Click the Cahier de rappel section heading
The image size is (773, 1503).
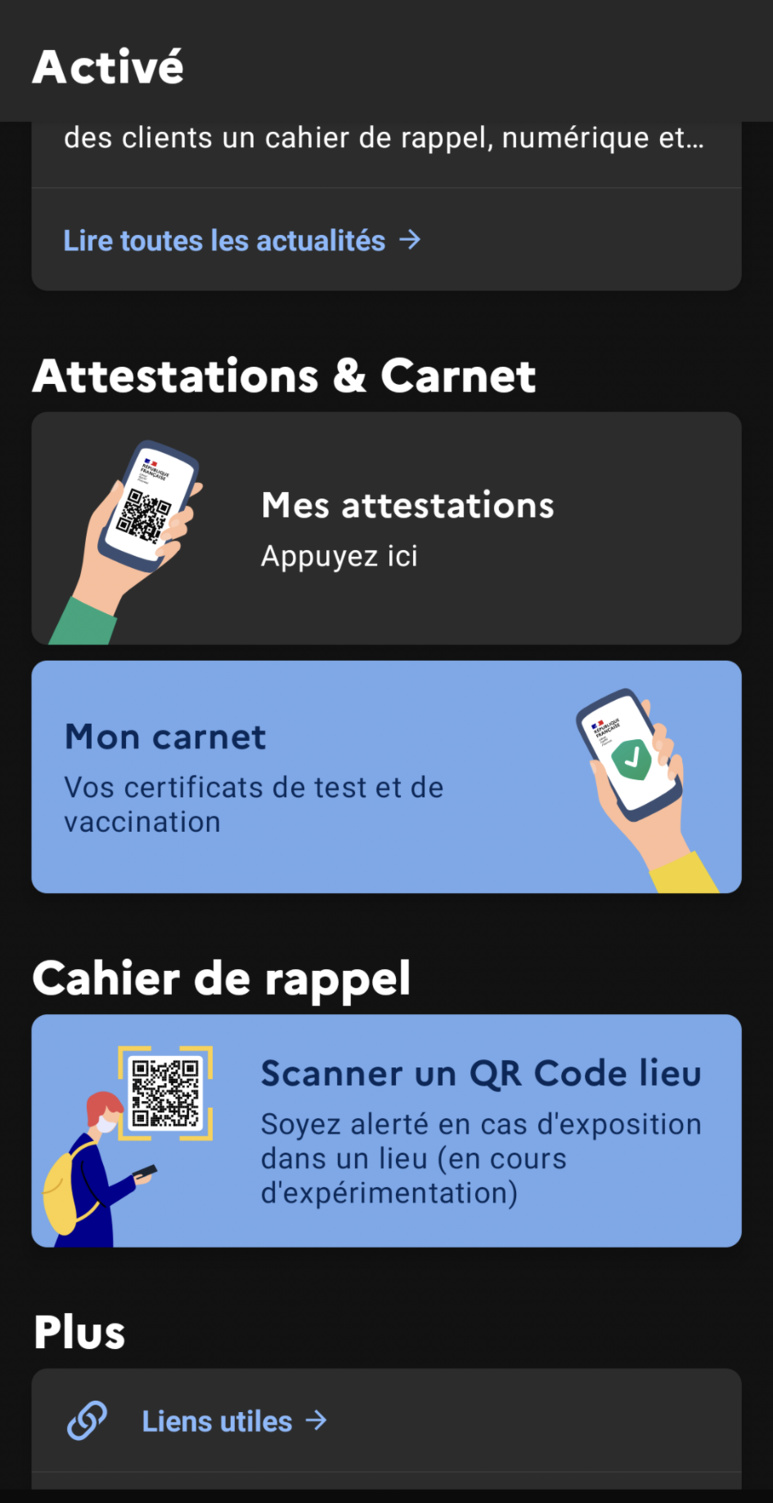[x=221, y=977]
